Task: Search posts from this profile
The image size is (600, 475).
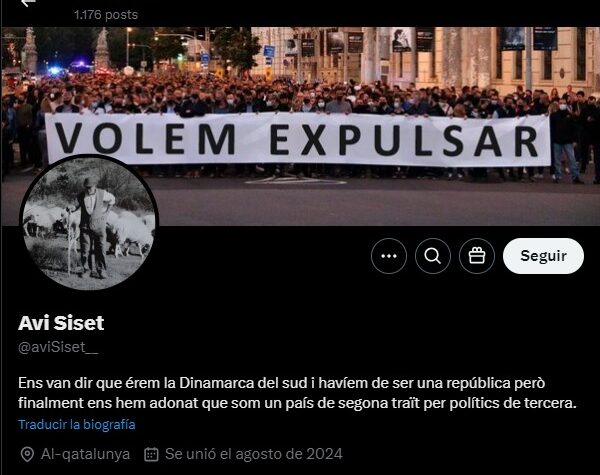Action: pos(433,256)
